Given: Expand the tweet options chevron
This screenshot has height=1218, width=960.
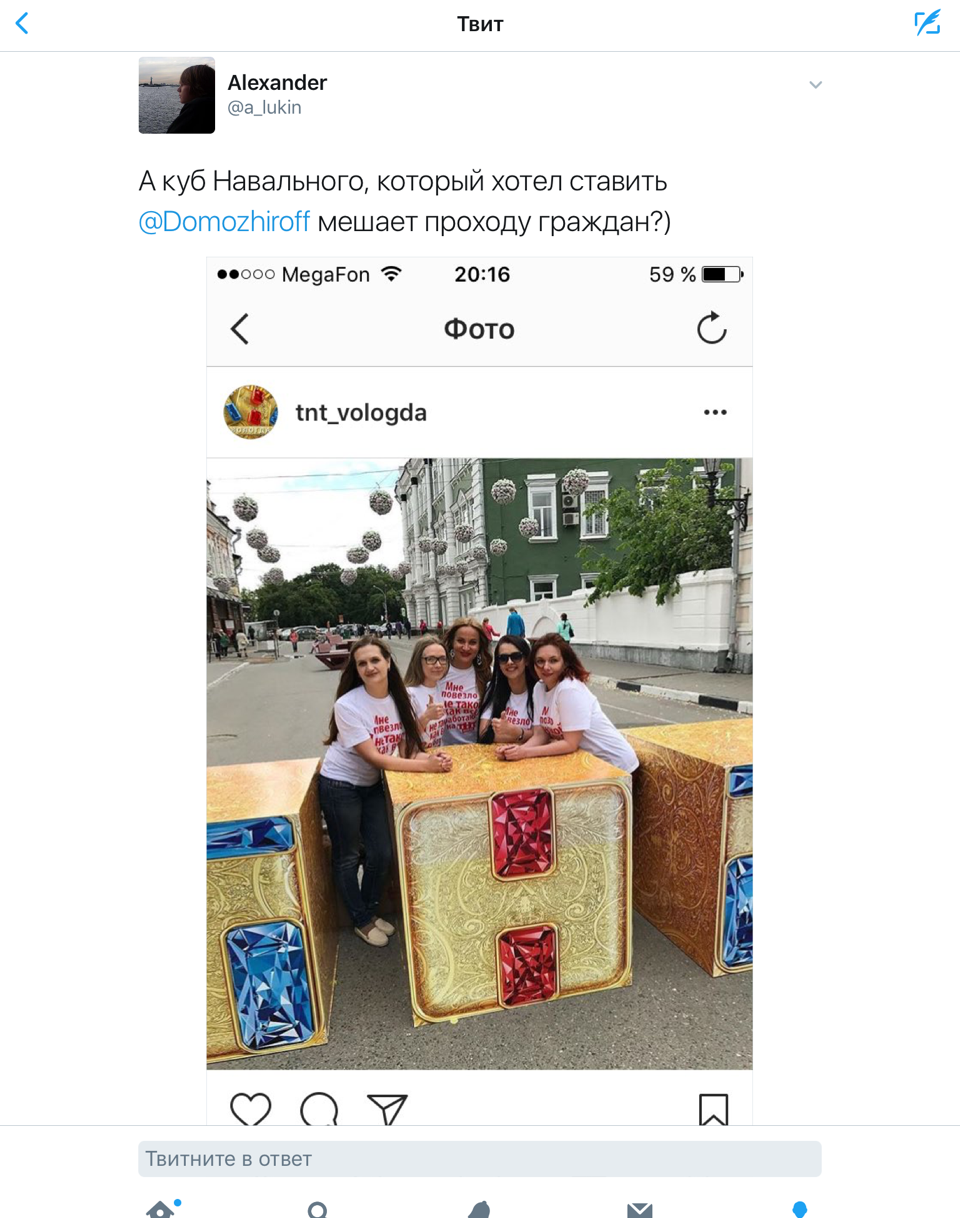Looking at the screenshot, I should [x=815, y=85].
